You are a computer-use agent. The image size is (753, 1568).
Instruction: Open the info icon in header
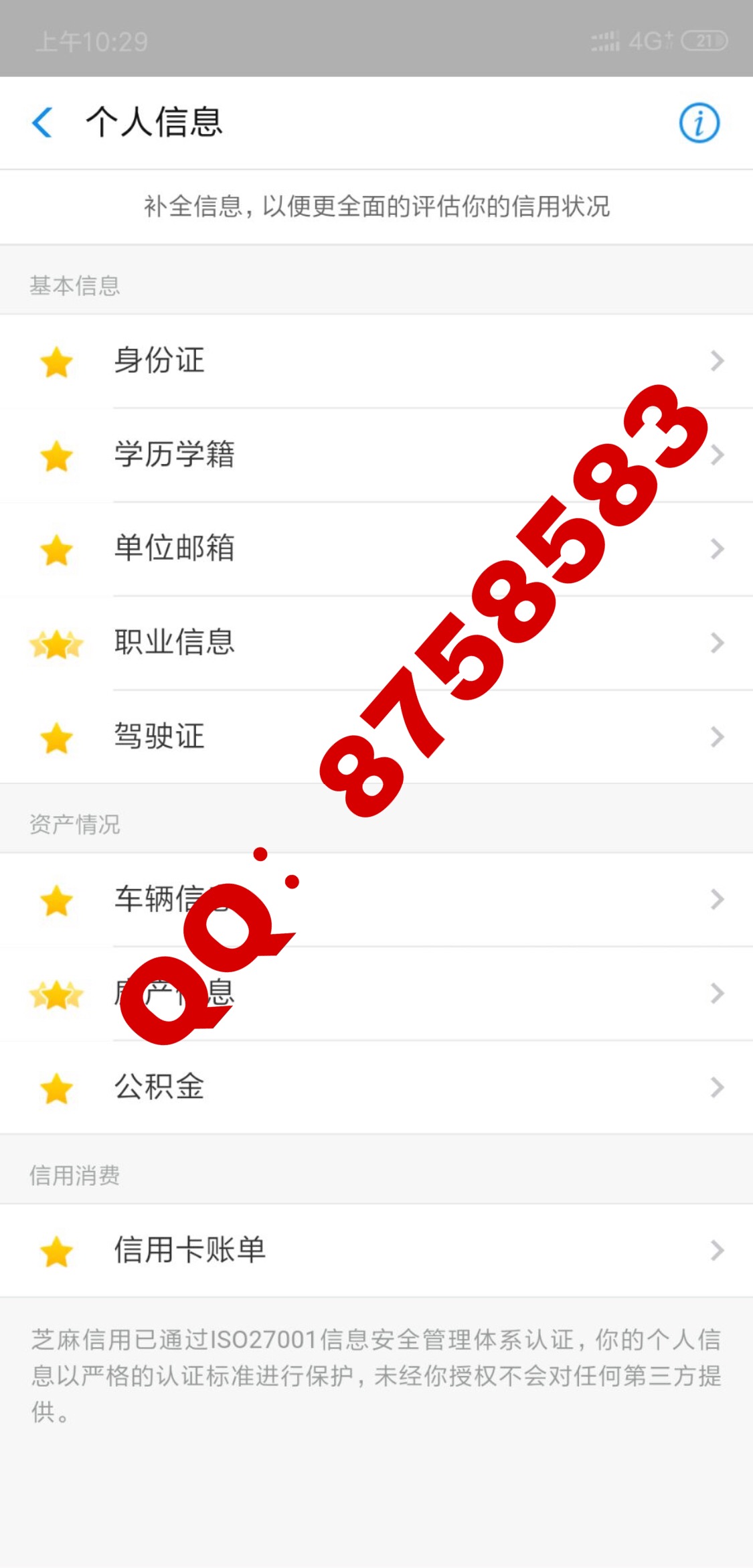[699, 123]
